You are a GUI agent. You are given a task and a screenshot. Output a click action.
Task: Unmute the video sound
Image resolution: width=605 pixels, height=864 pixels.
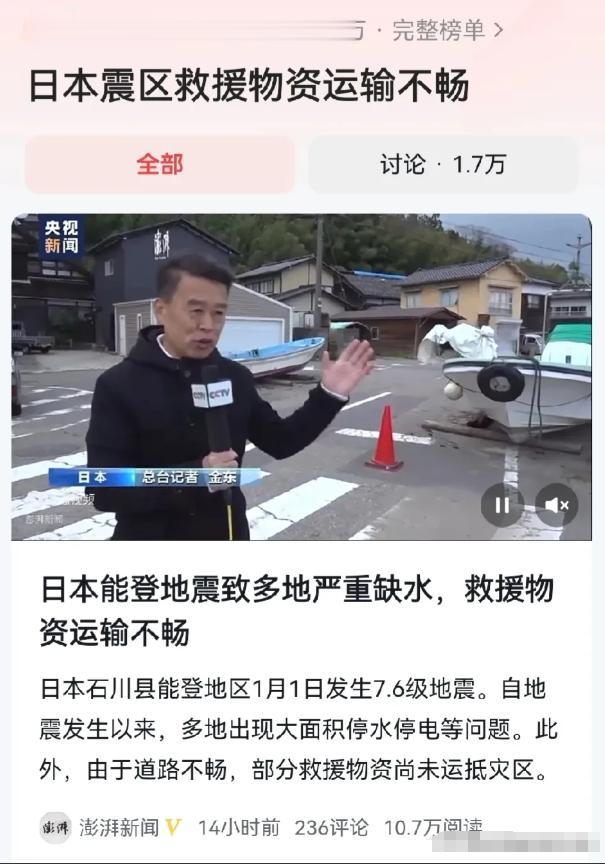tap(556, 504)
